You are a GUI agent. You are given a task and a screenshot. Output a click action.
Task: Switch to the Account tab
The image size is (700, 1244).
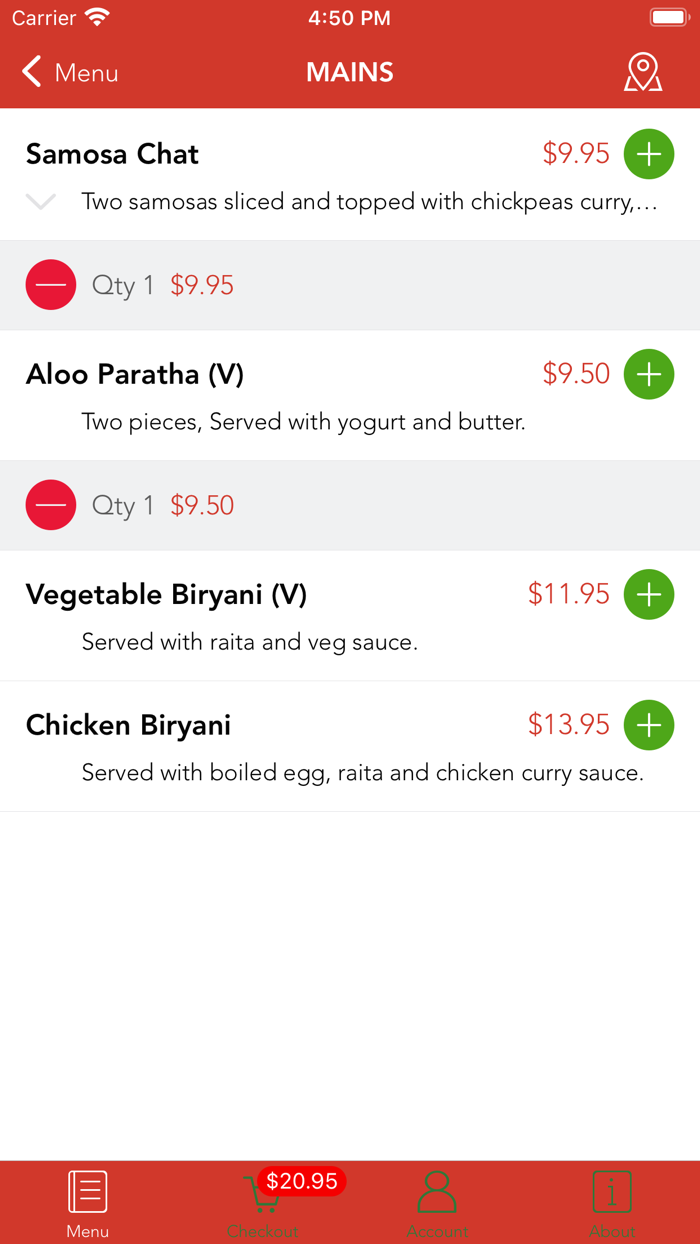pos(437,1203)
